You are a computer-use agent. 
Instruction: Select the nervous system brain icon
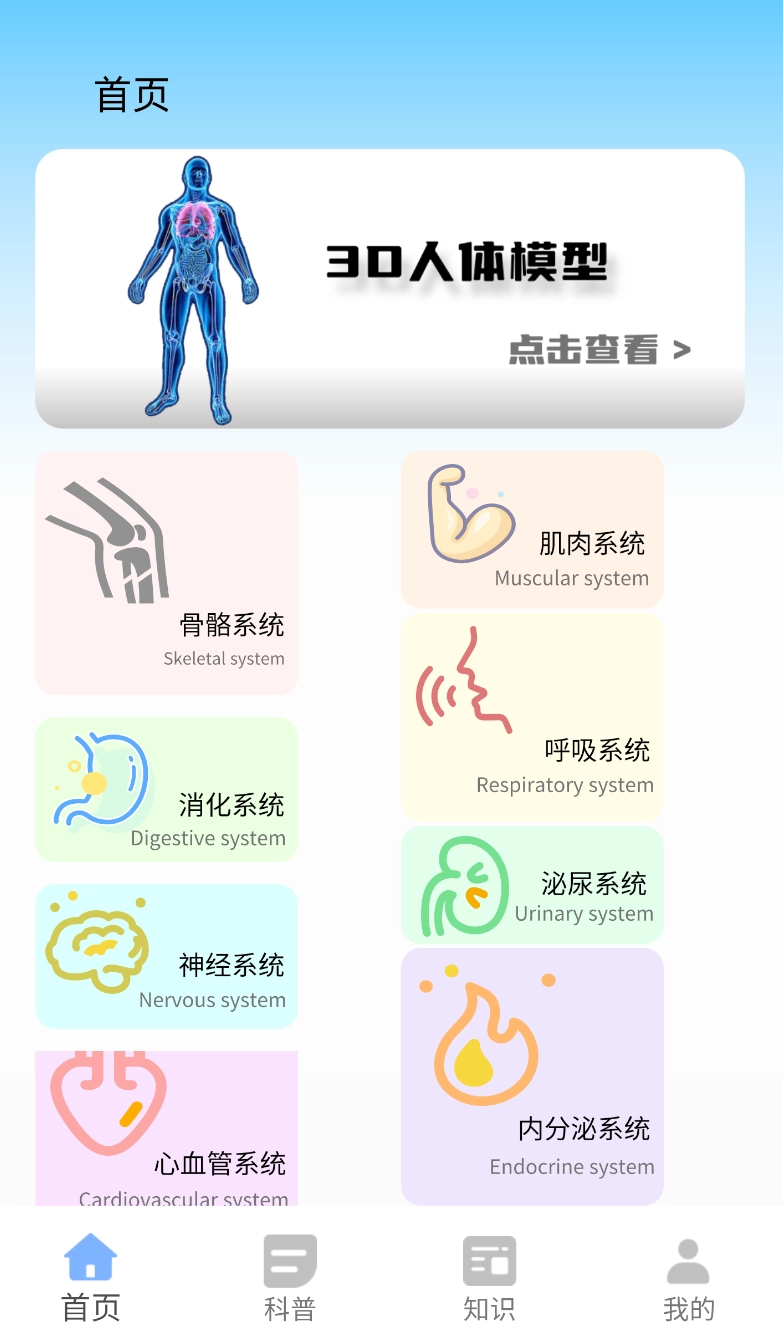coord(95,945)
